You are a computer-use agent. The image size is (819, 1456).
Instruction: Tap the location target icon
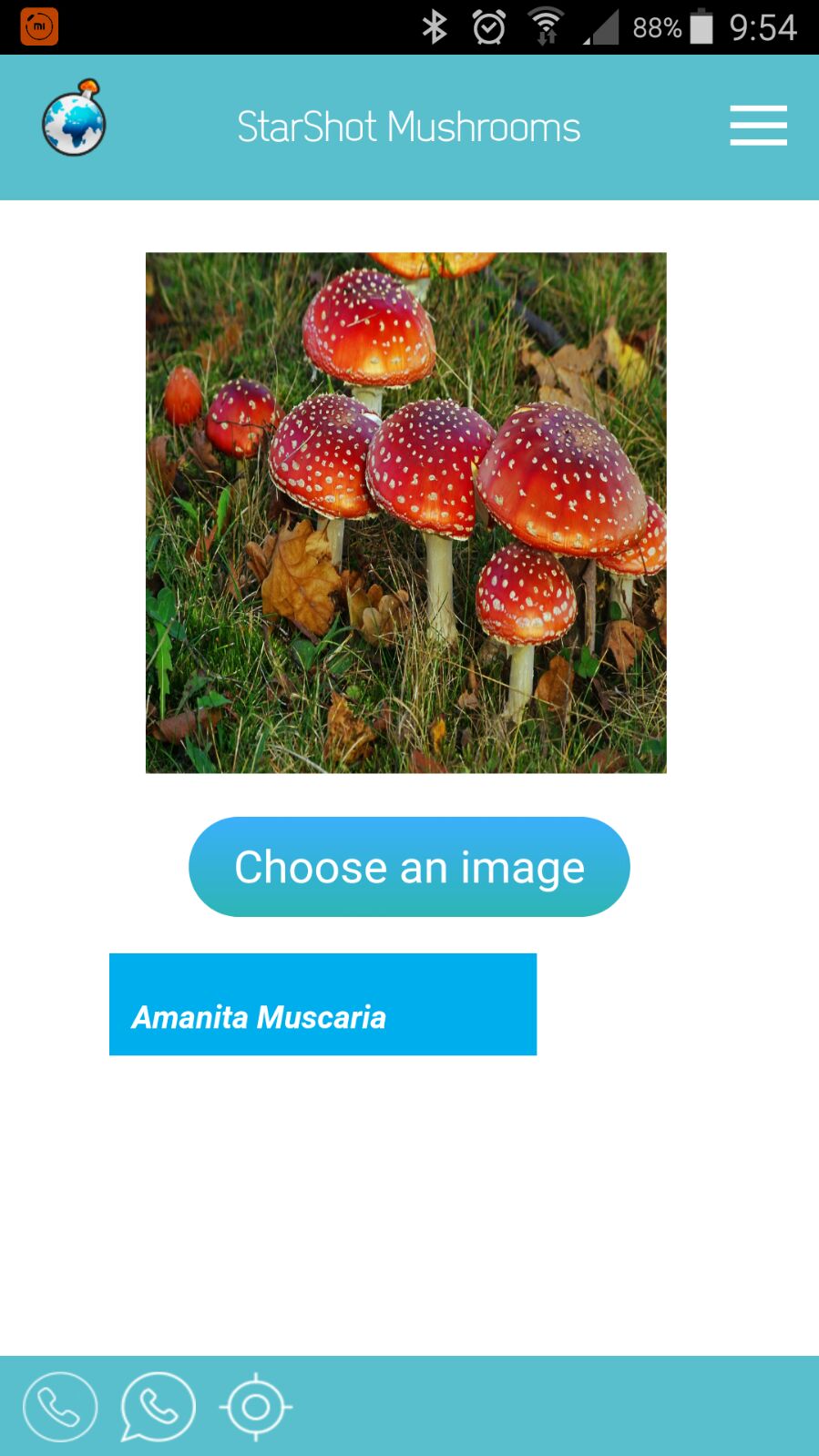pos(256,1407)
